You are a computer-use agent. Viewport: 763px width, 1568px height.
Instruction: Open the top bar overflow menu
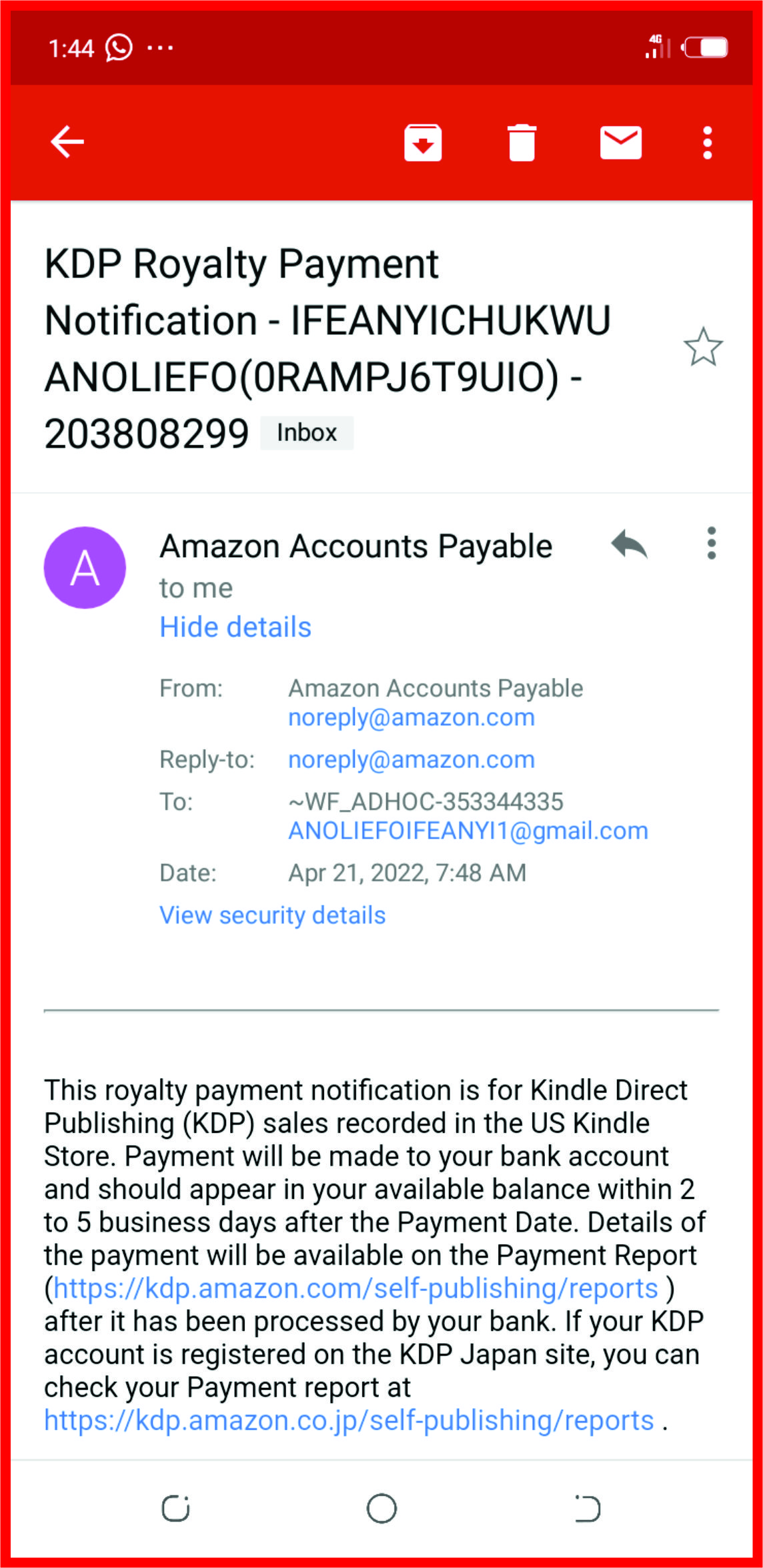[708, 142]
